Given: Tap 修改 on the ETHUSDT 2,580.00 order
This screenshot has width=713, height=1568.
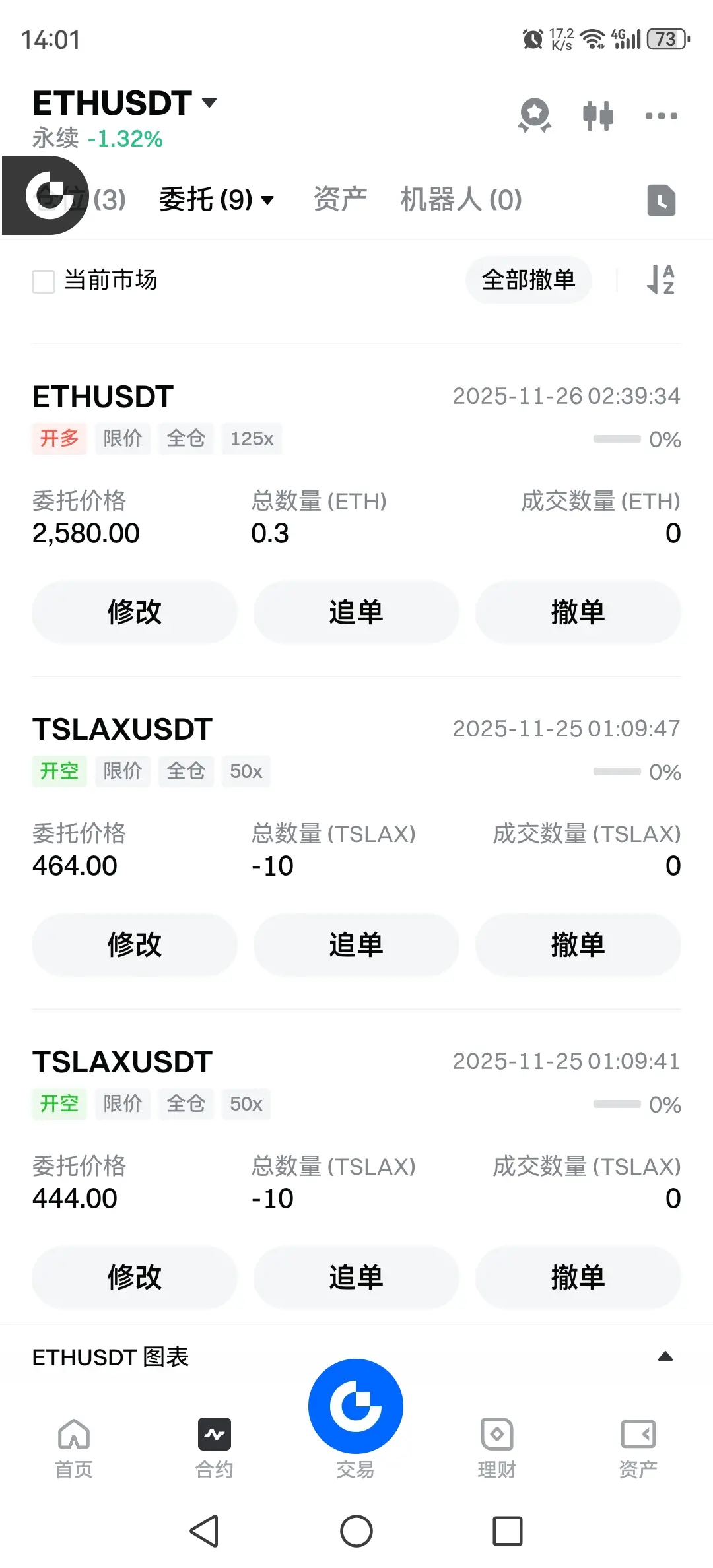Looking at the screenshot, I should 135,612.
